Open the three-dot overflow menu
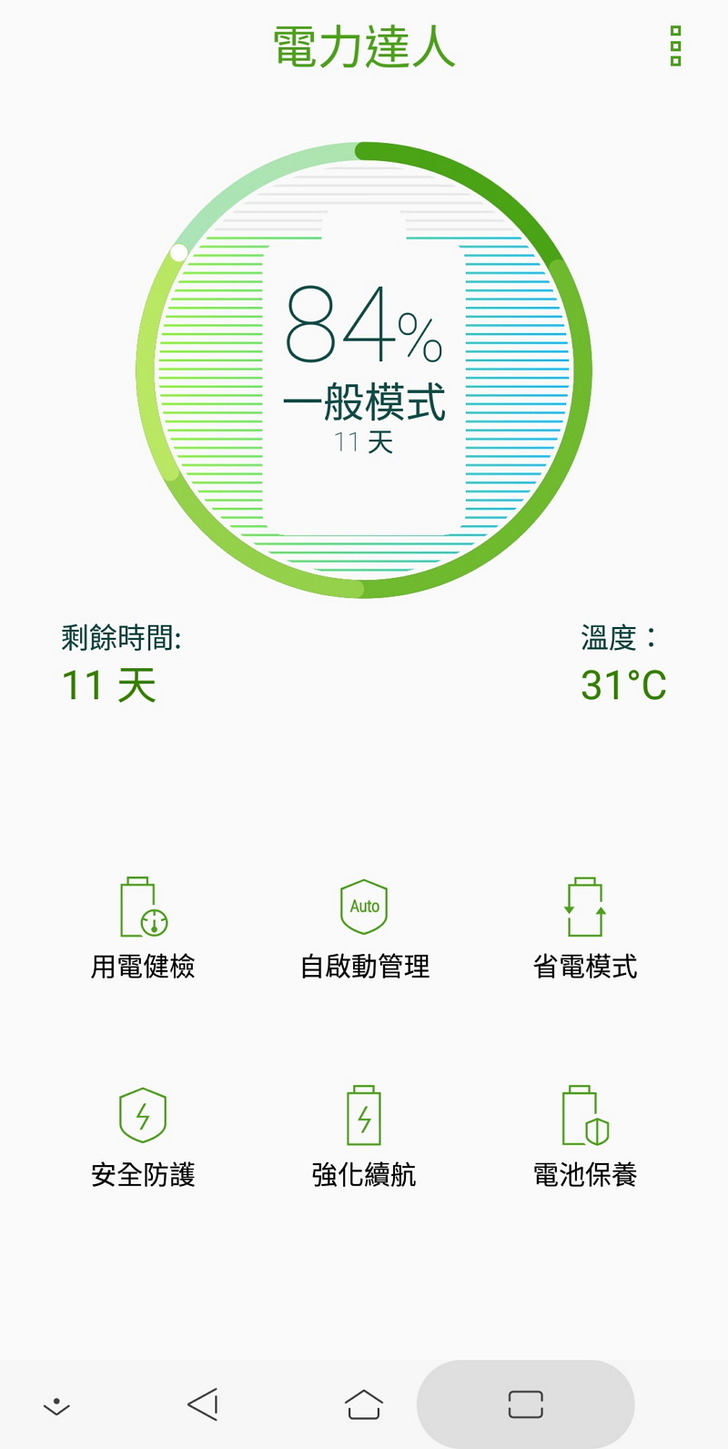The image size is (728, 1449). pyautogui.click(x=675, y=47)
